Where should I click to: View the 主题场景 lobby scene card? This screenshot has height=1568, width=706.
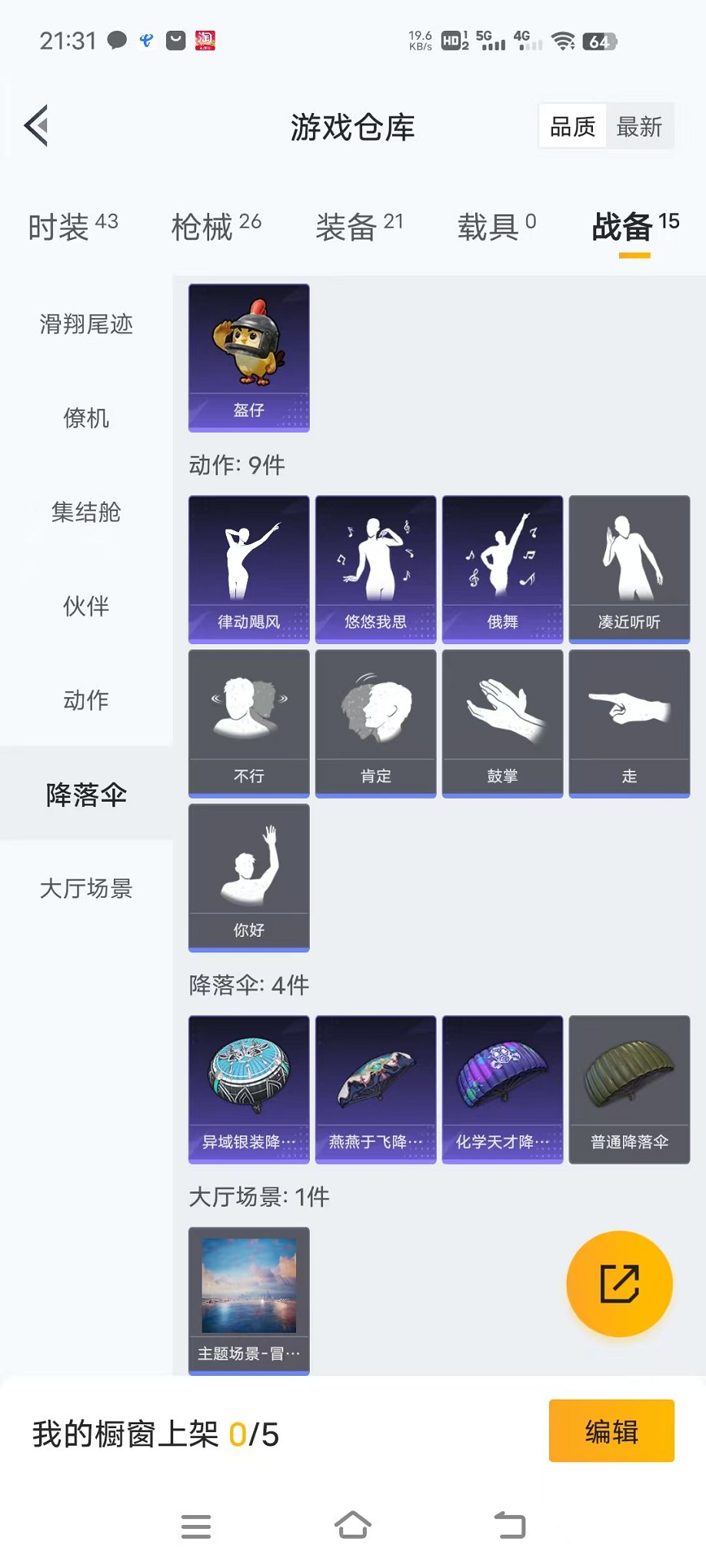coord(249,1301)
